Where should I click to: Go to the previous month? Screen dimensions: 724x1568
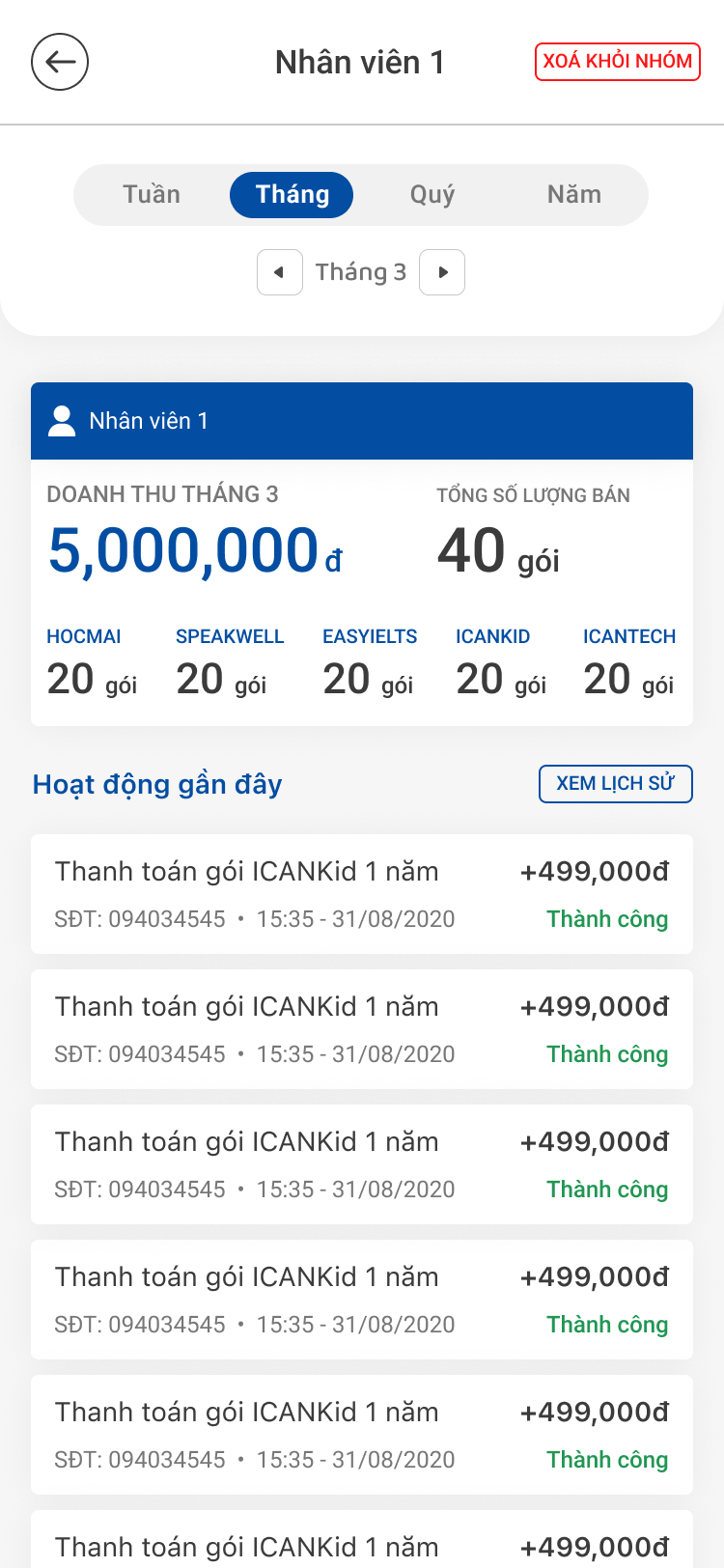(280, 272)
